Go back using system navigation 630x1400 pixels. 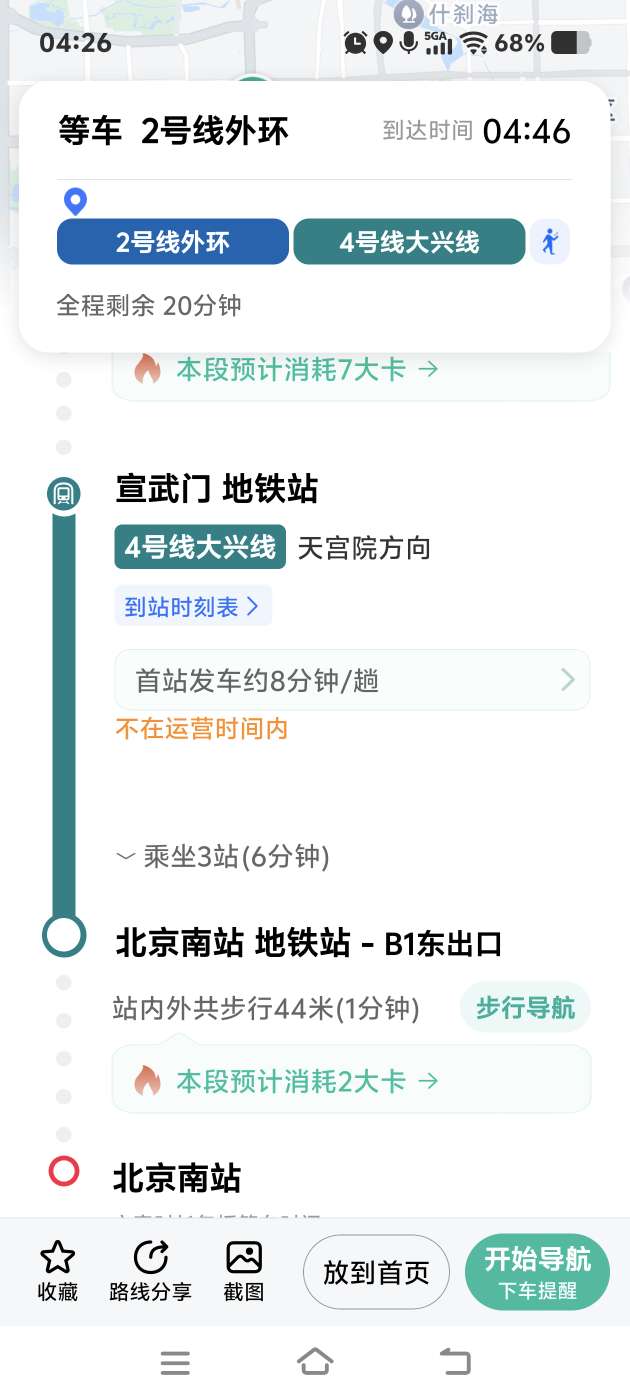pos(455,1361)
